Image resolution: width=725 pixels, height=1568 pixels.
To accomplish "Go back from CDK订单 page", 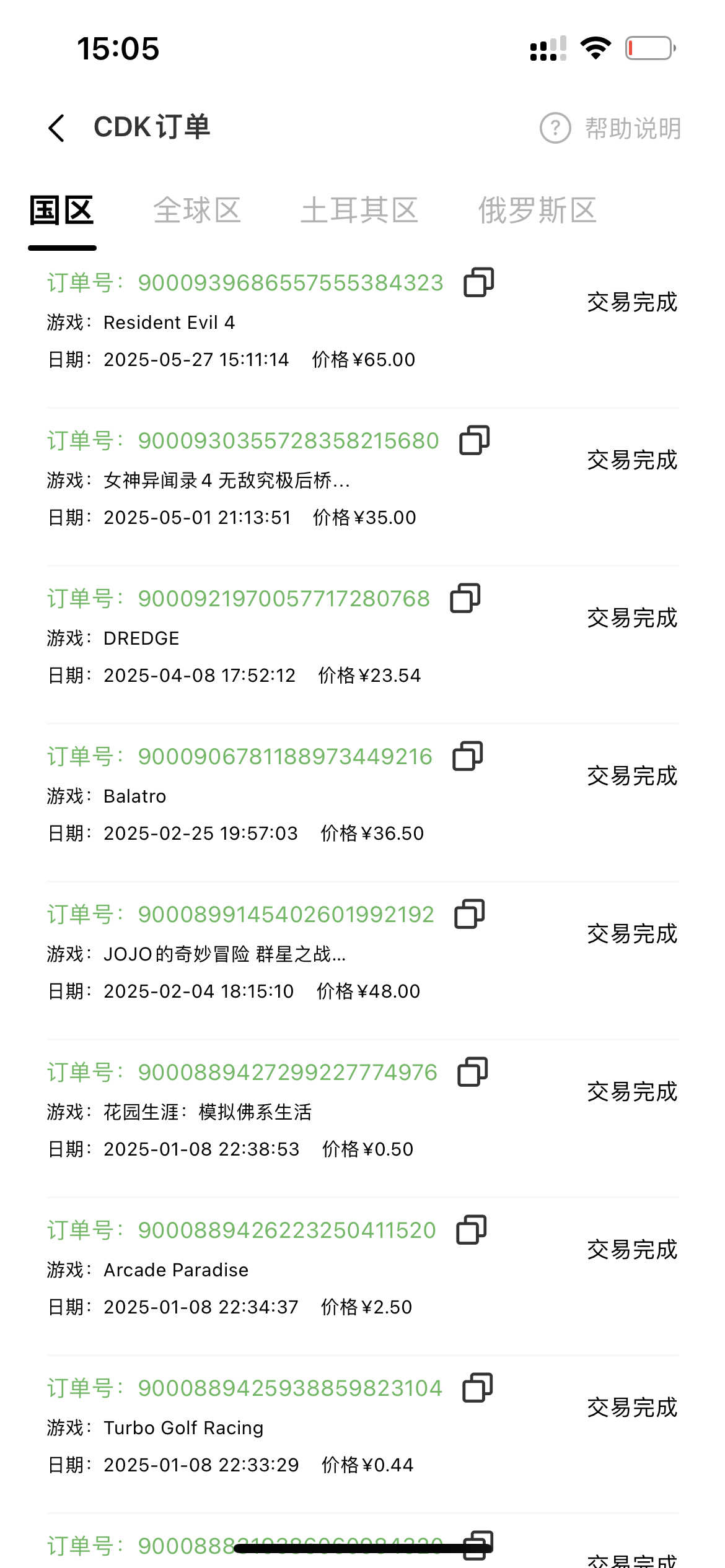I will point(57,128).
